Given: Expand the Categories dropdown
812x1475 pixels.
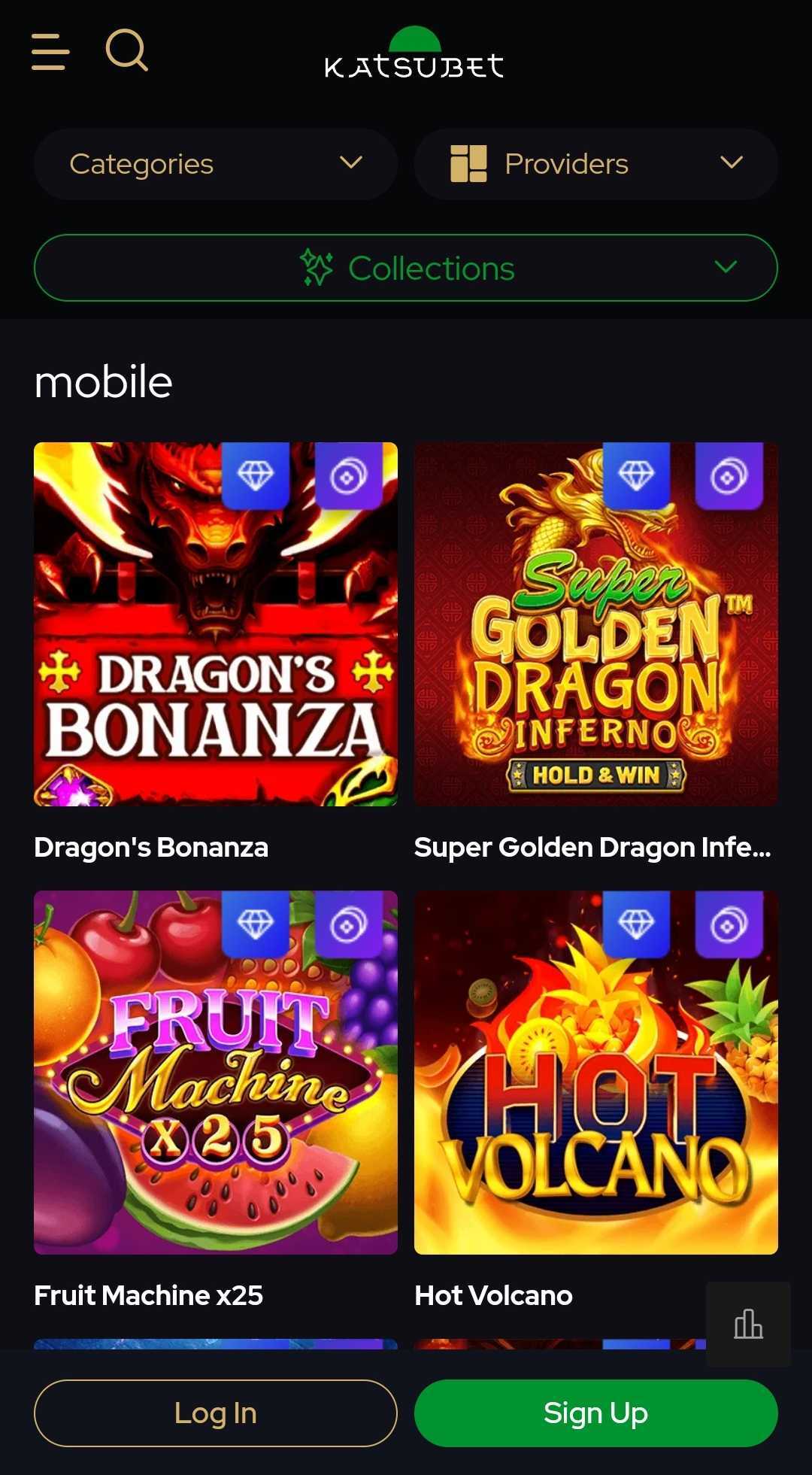Looking at the screenshot, I should click(x=214, y=163).
